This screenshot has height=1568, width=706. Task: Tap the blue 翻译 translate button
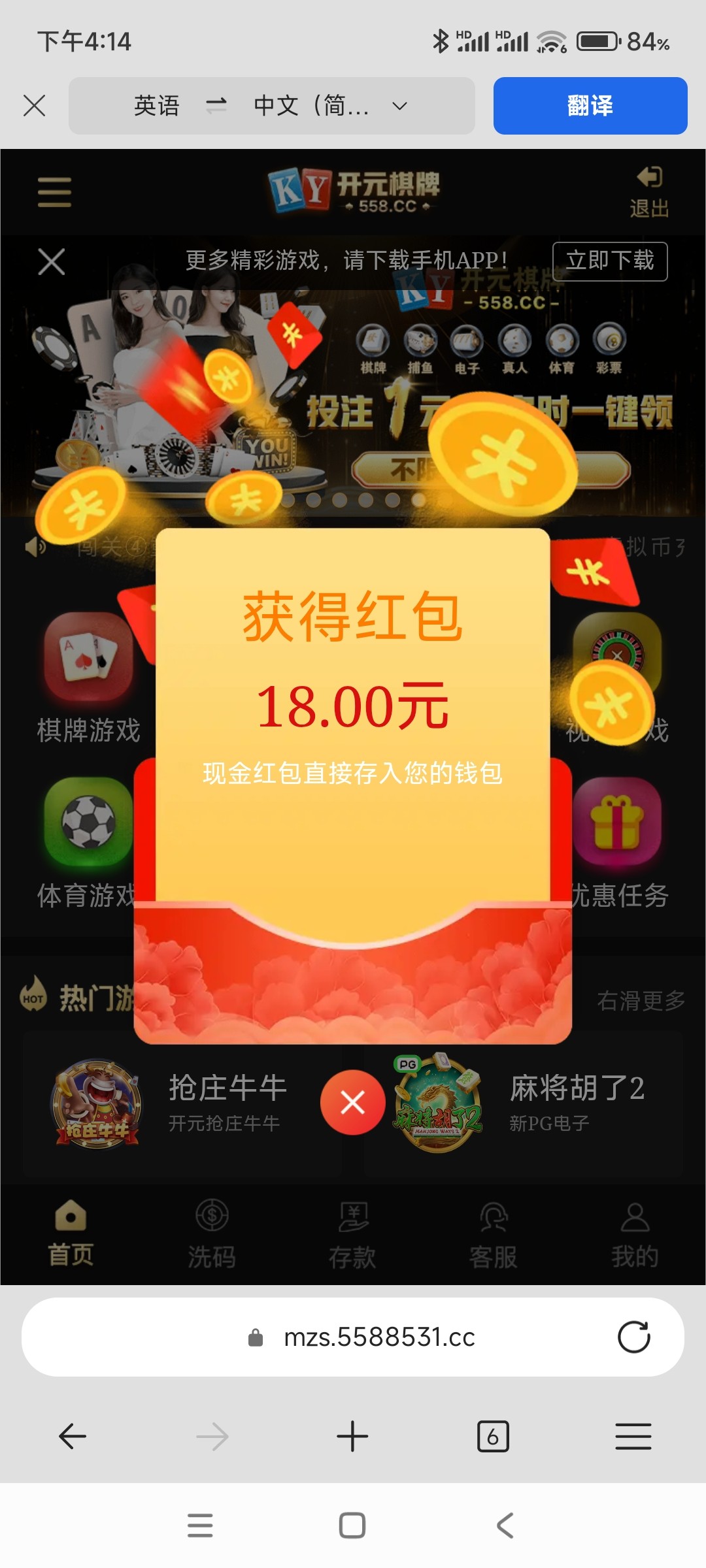coord(590,106)
